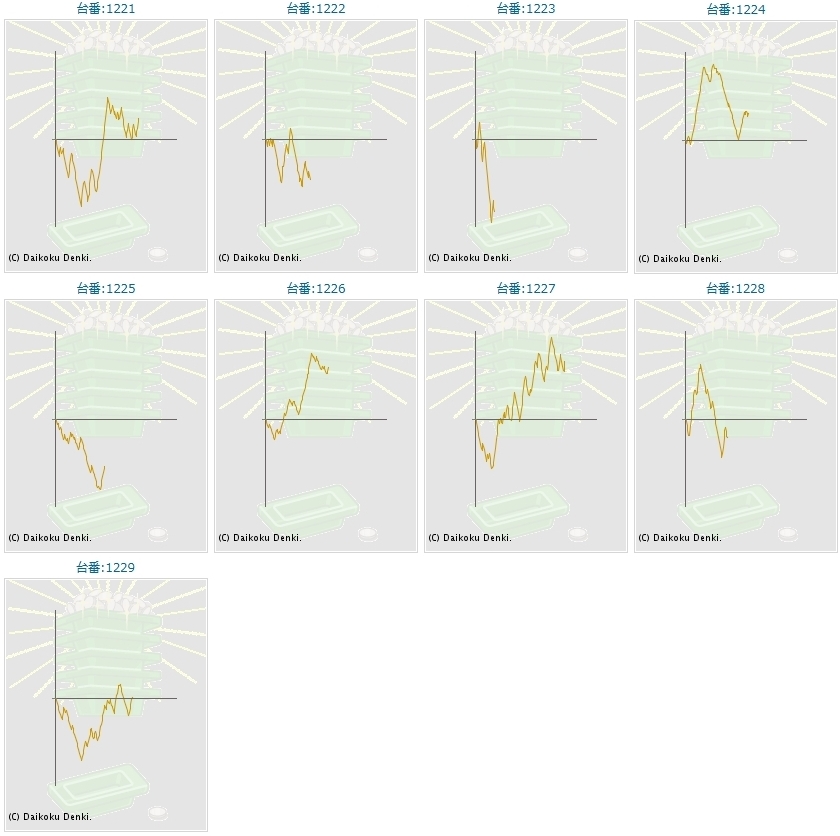View details for 台番:1224

[x=736, y=9]
